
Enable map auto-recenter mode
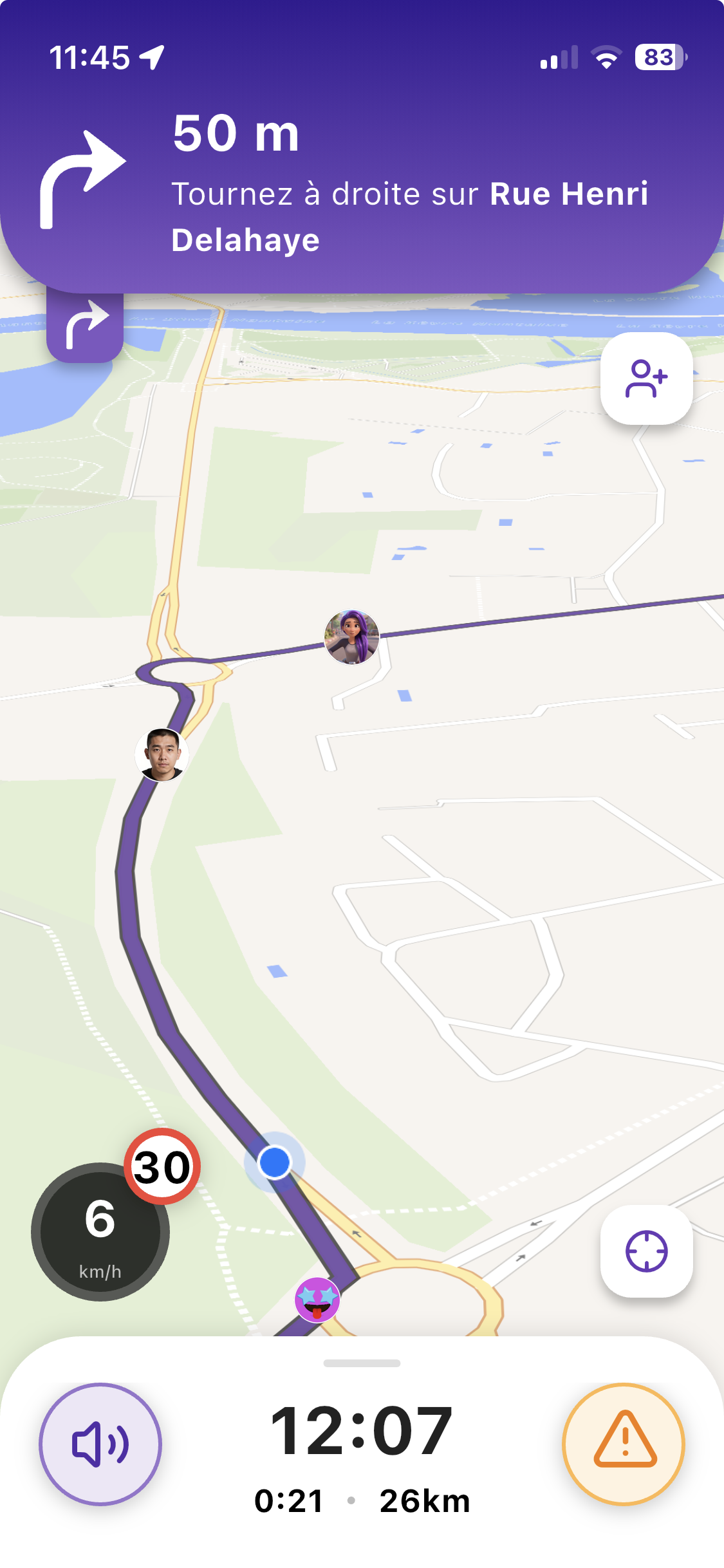pos(647,1249)
